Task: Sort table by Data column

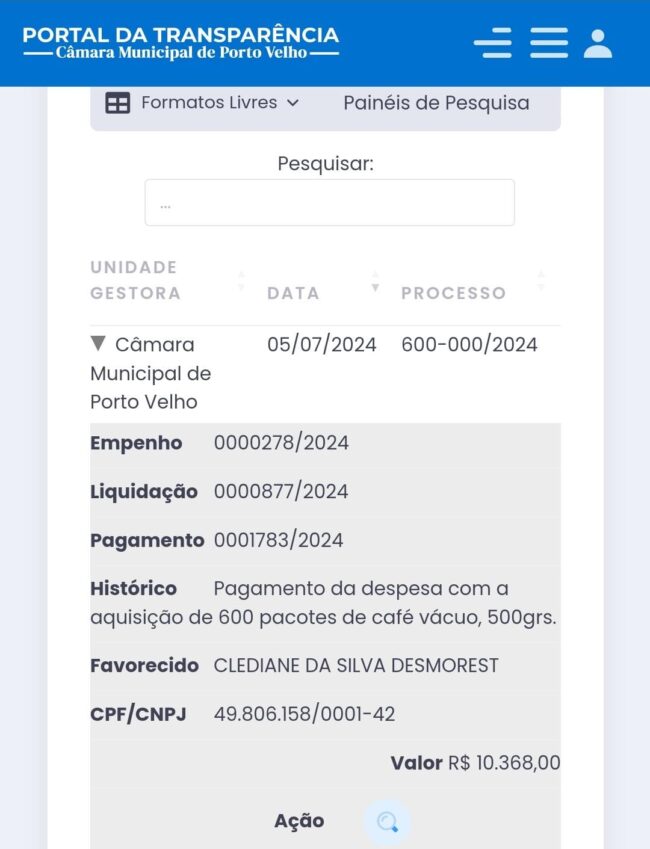Action: click(294, 293)
